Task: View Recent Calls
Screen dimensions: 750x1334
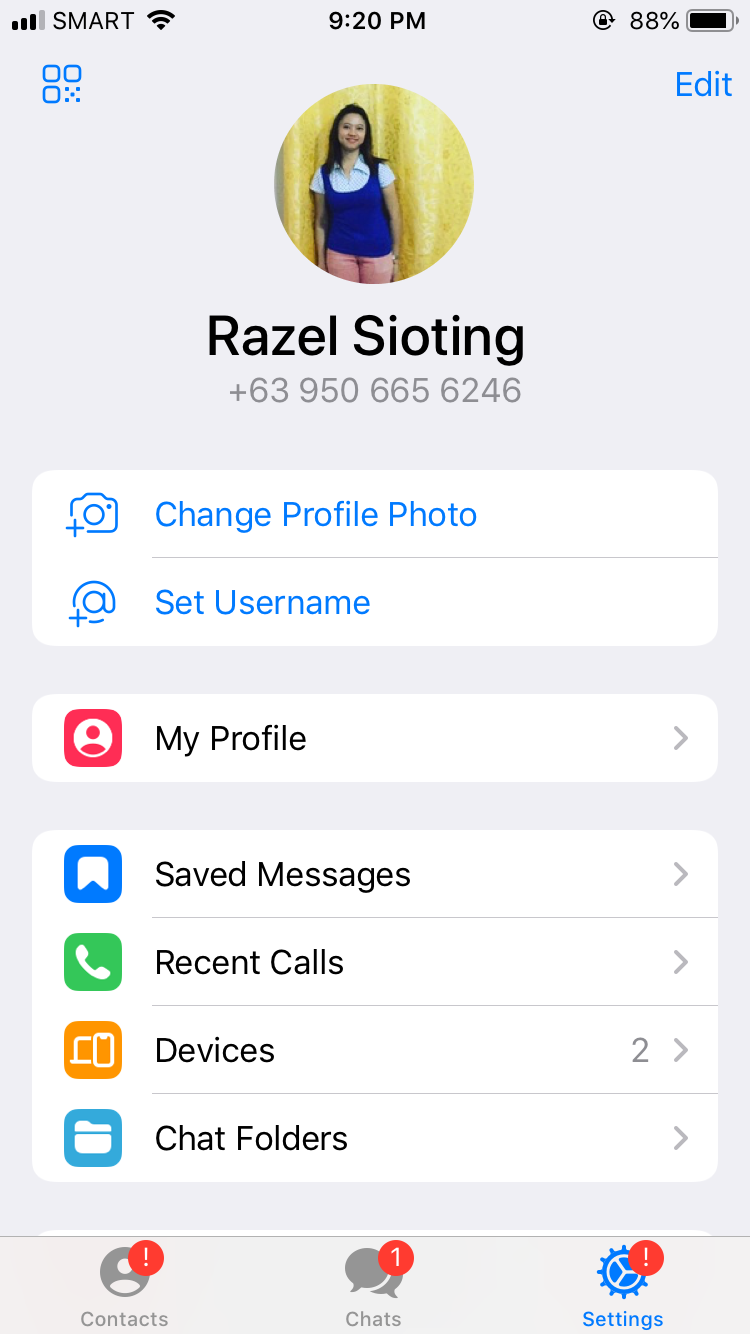Action: coord(375,962)
